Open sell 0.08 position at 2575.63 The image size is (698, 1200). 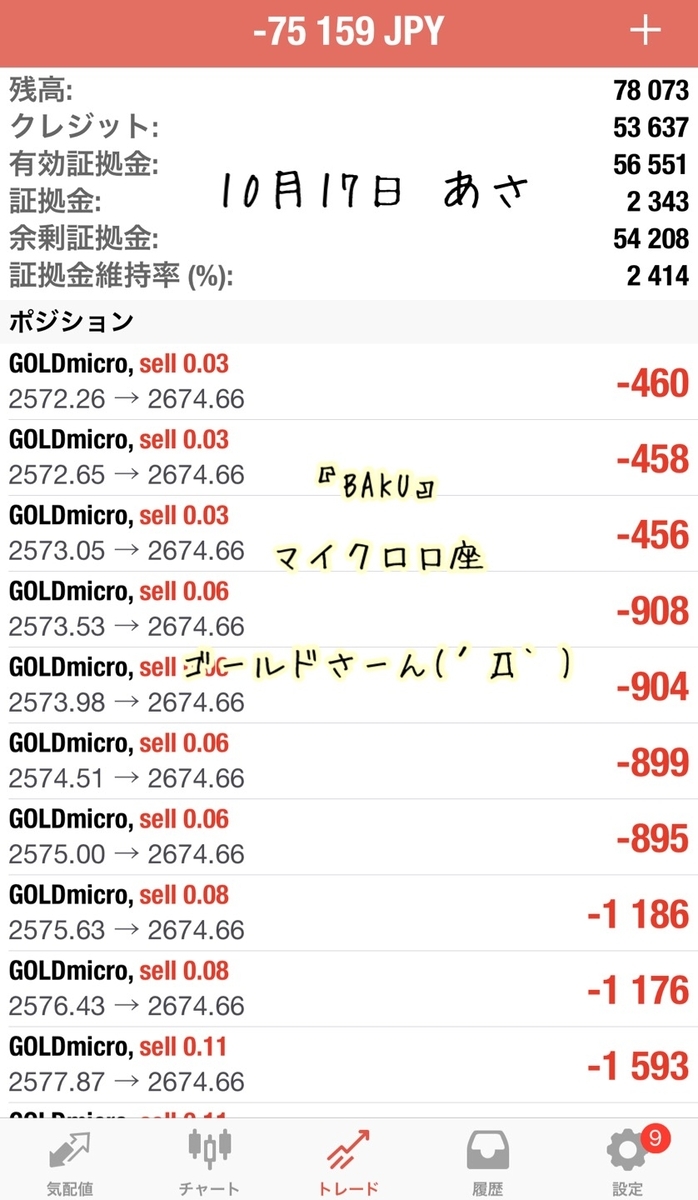point(348,914)
